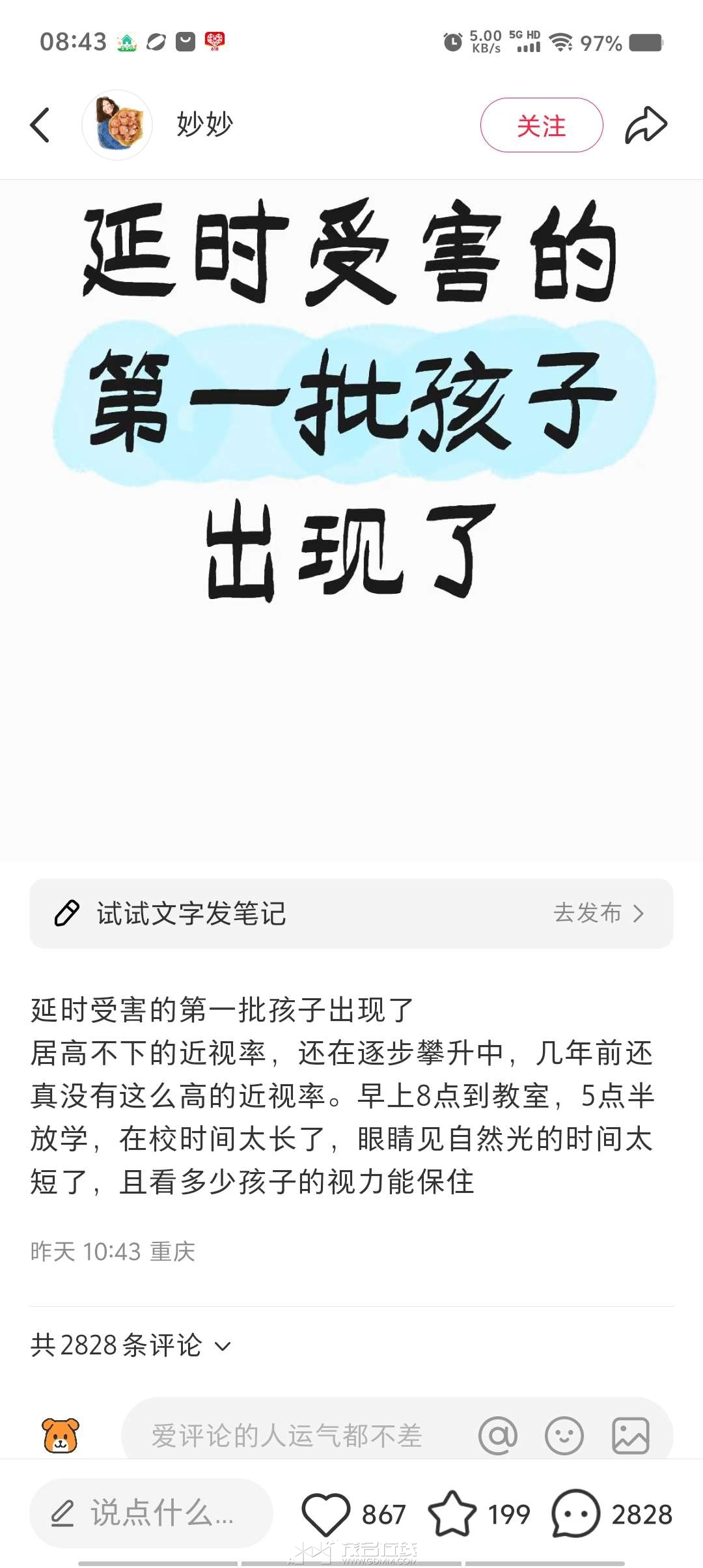Viewport: 703px width, 1568px height.
Task: Mention someone with the @ icon
Action: [498, 1436]
